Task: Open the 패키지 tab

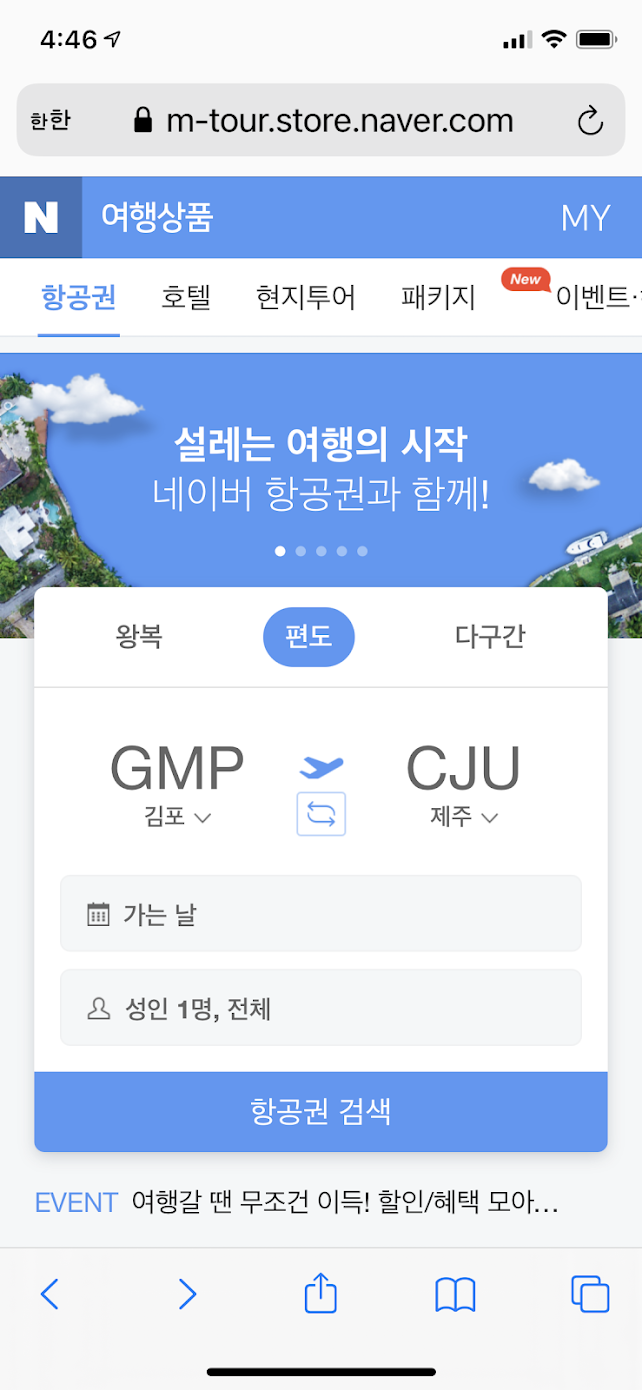Action: click(x=438, y=298)
